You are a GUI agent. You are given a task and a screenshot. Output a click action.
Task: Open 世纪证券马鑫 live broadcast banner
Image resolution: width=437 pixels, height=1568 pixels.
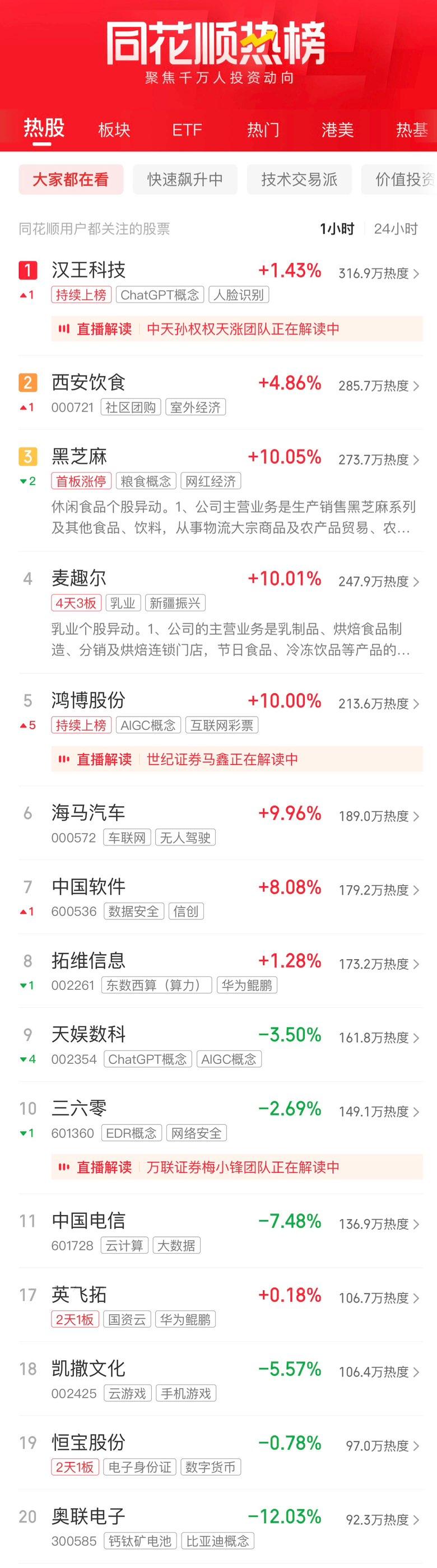[238, 759]
